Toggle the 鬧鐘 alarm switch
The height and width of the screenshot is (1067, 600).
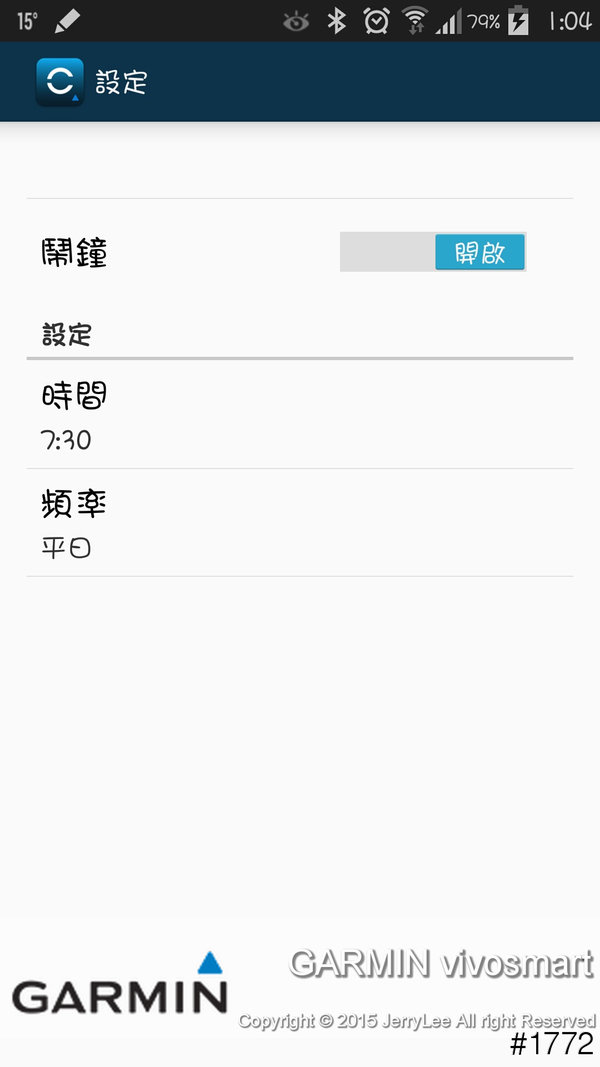point(432,252)
